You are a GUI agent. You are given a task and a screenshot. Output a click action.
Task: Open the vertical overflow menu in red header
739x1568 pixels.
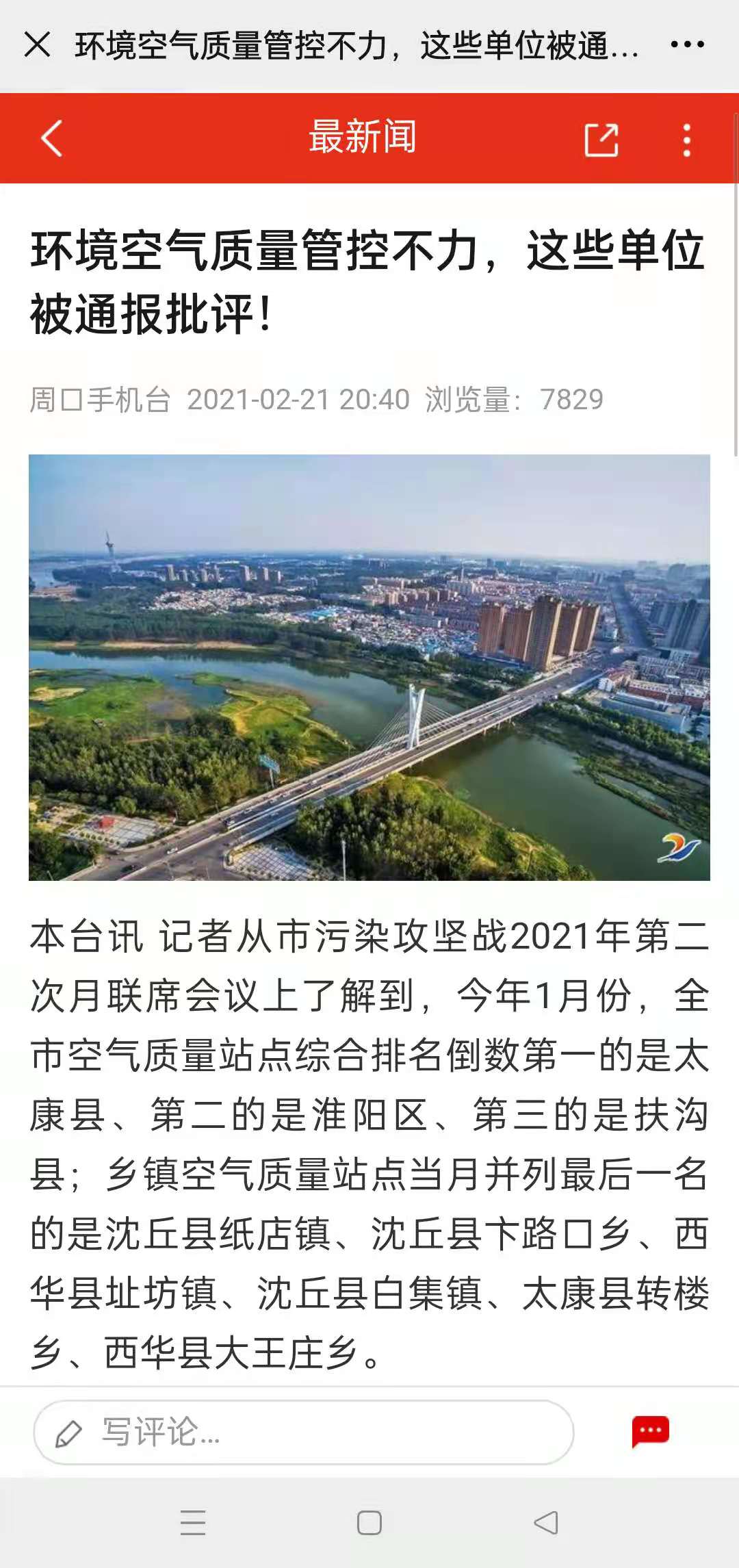click(x=687, y=140)
